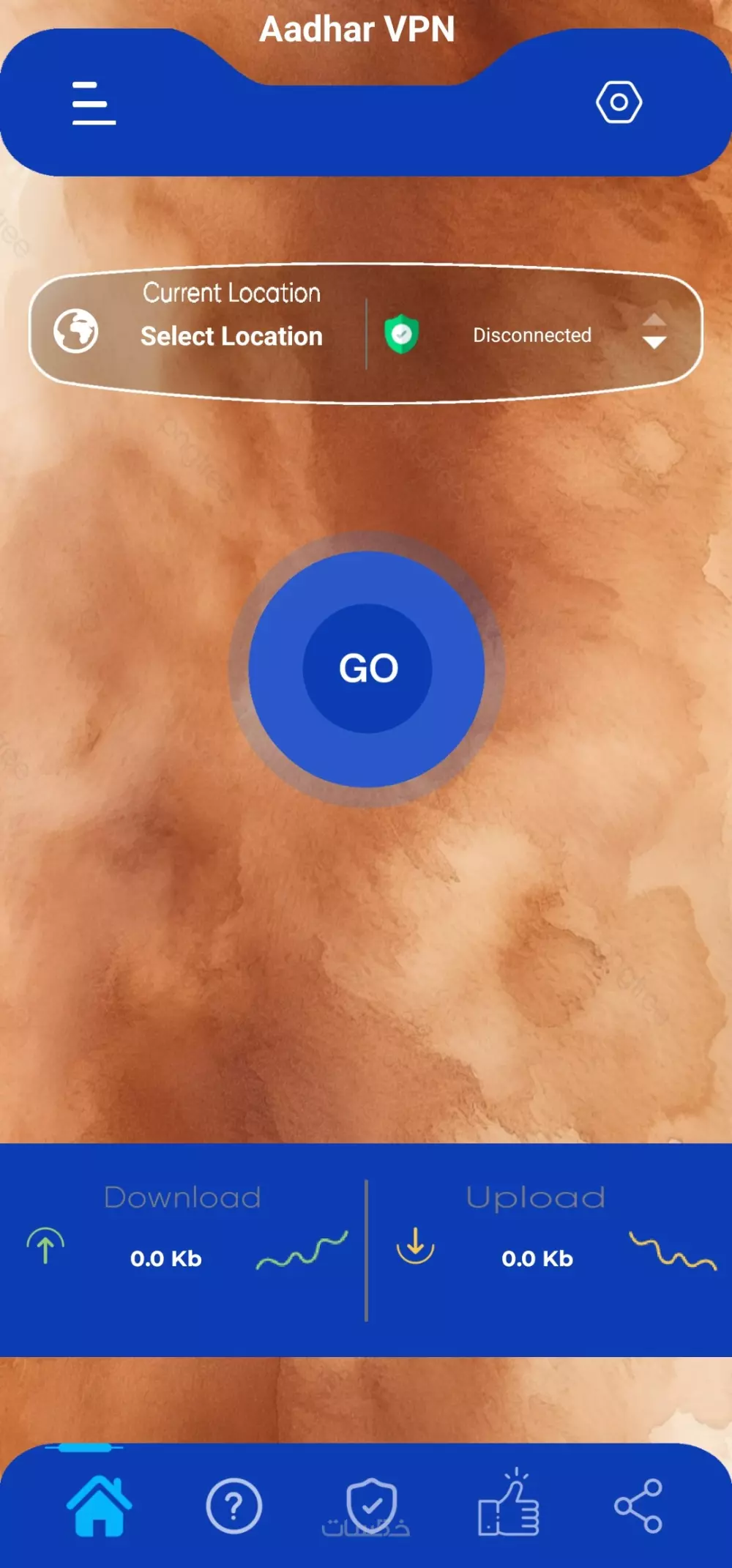Open the hexagon settings icon
This screenshot has height=1568, width=732.
(x=619, y=103)
